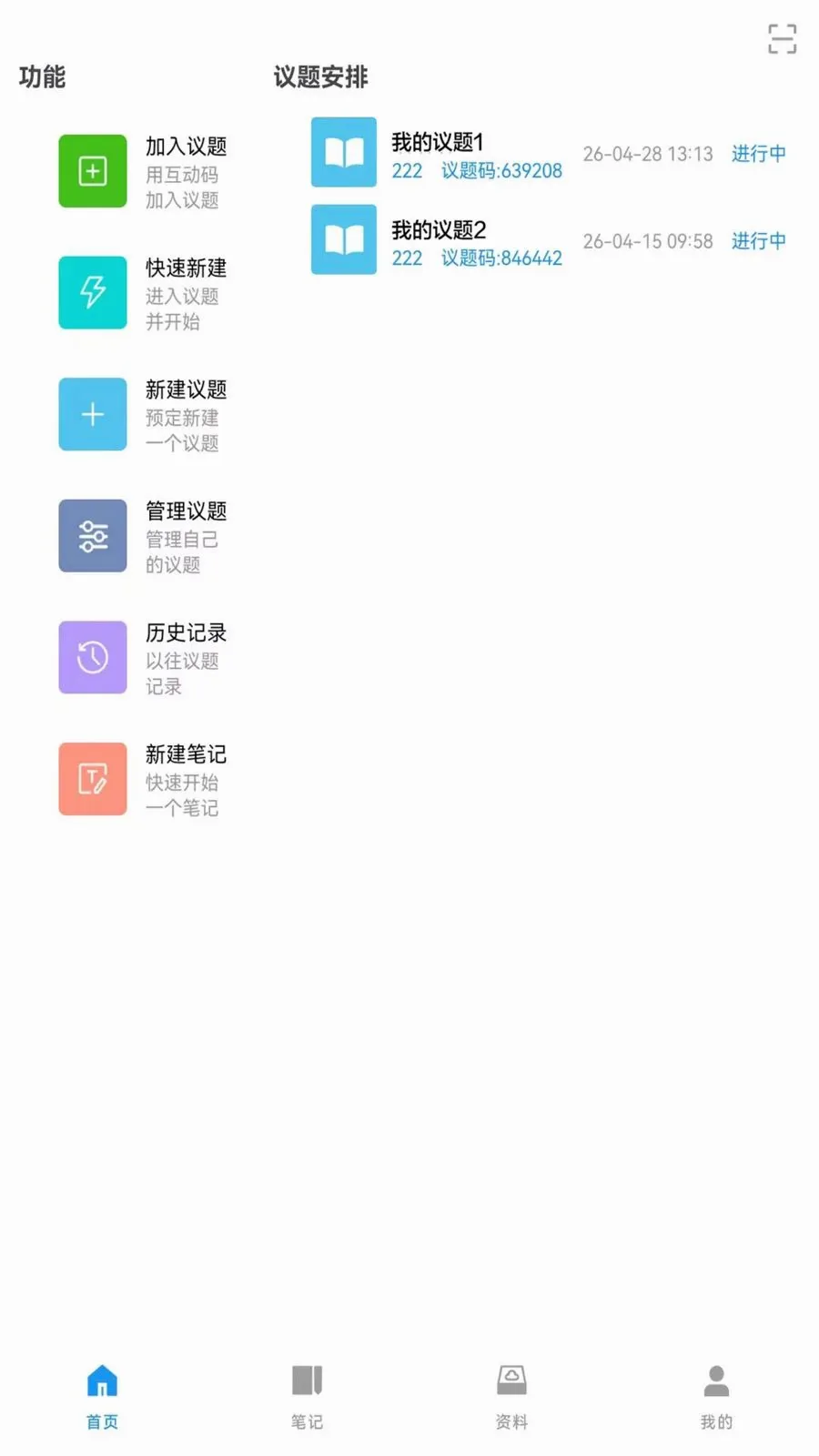Switch to the 资料 tab

(511, 1397)
